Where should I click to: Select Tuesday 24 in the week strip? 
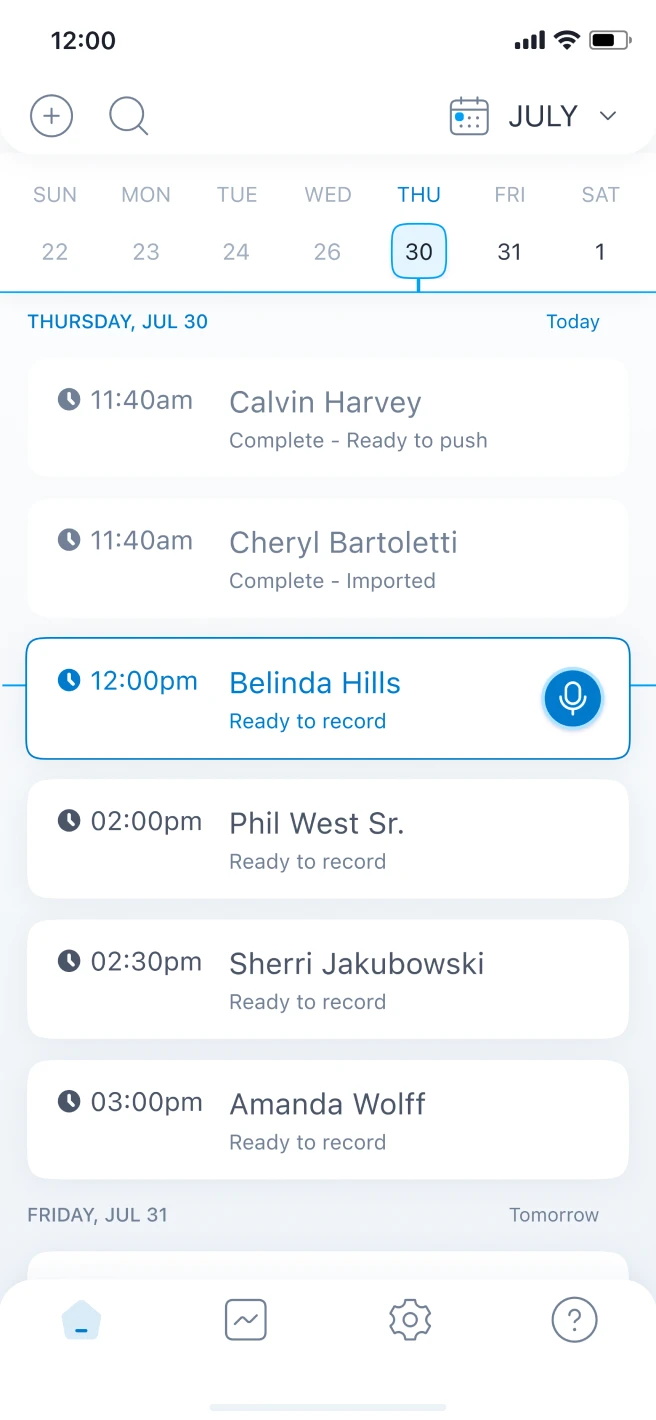point(236,252)
